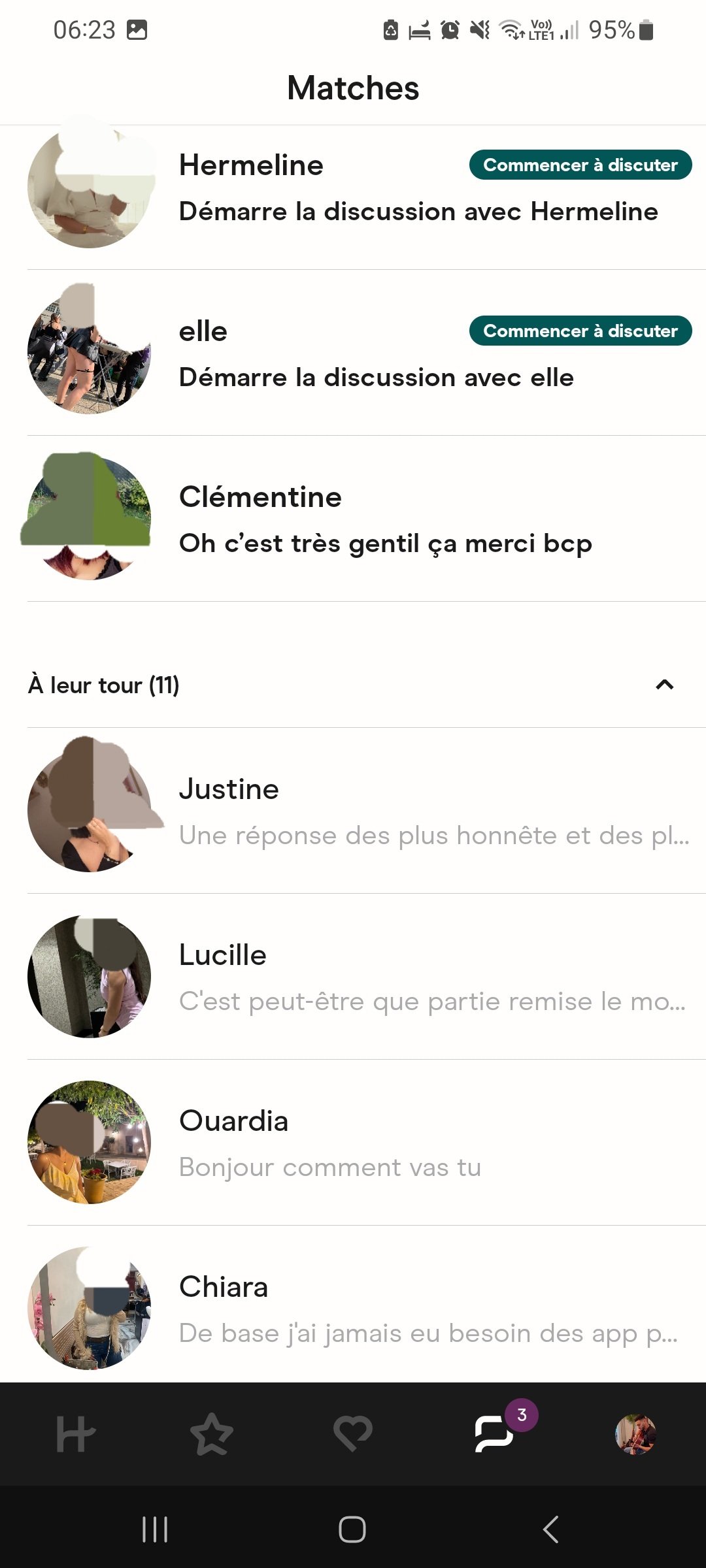This screenshot has width=706, height=1568.
Task: Collapse the À leur tour section
Action: pos(664,685)
